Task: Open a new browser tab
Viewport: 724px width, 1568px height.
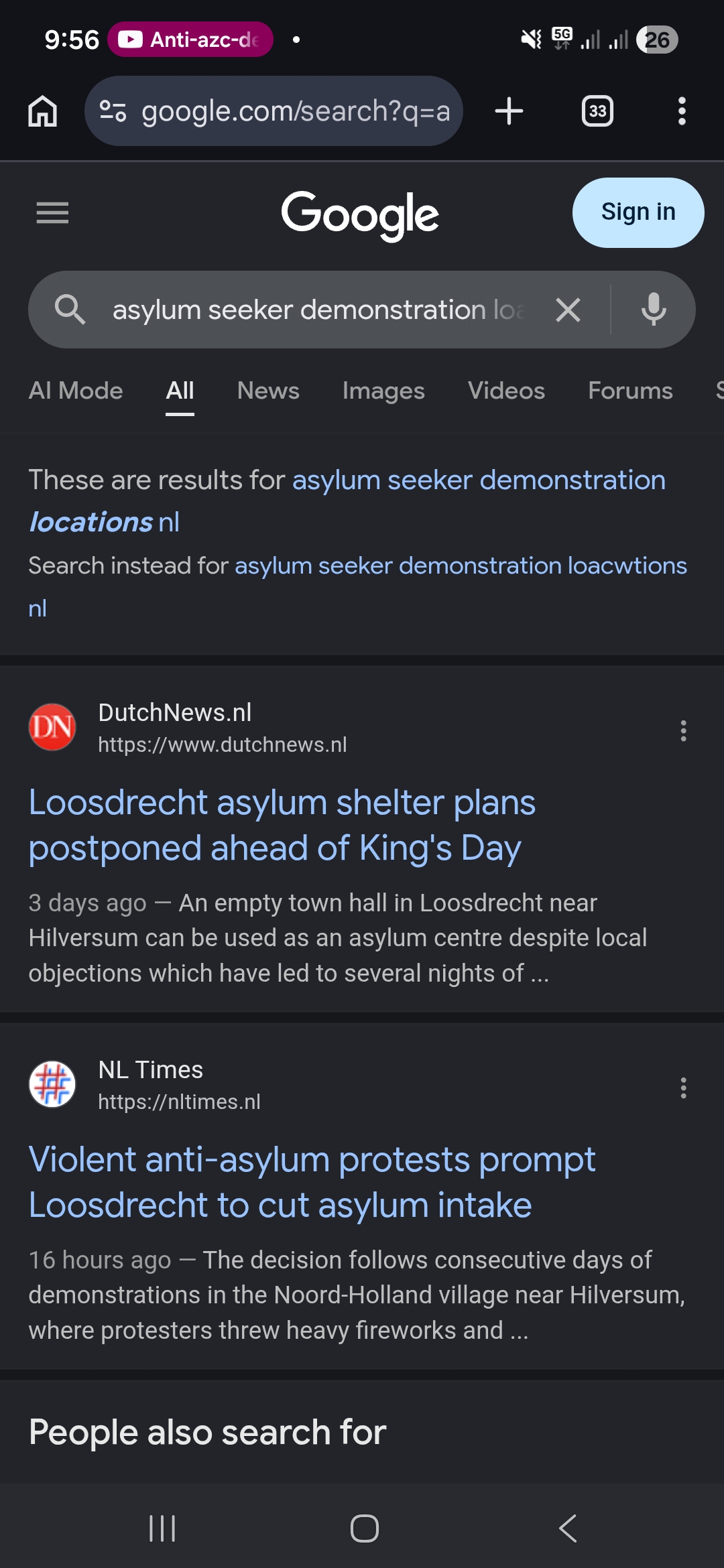Action: point(509,111)
